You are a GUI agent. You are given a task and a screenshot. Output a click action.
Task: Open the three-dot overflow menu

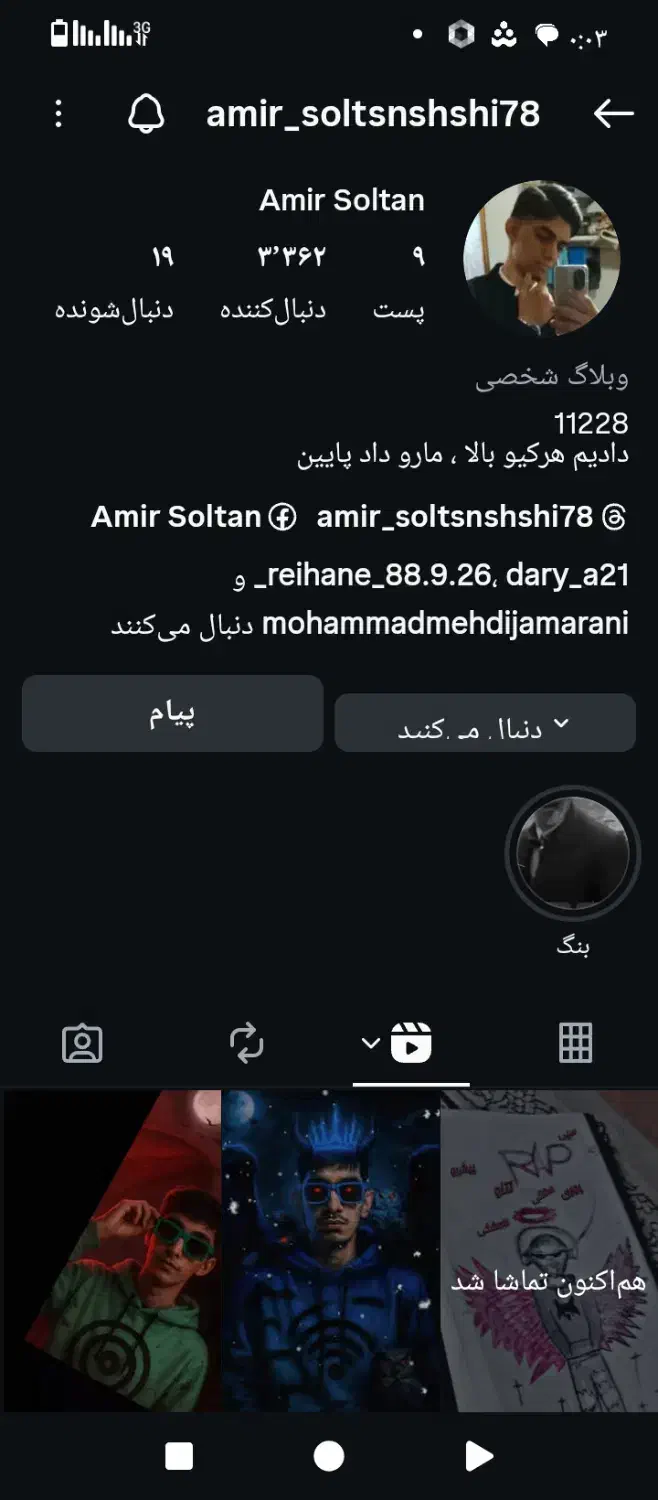point(58,114)
